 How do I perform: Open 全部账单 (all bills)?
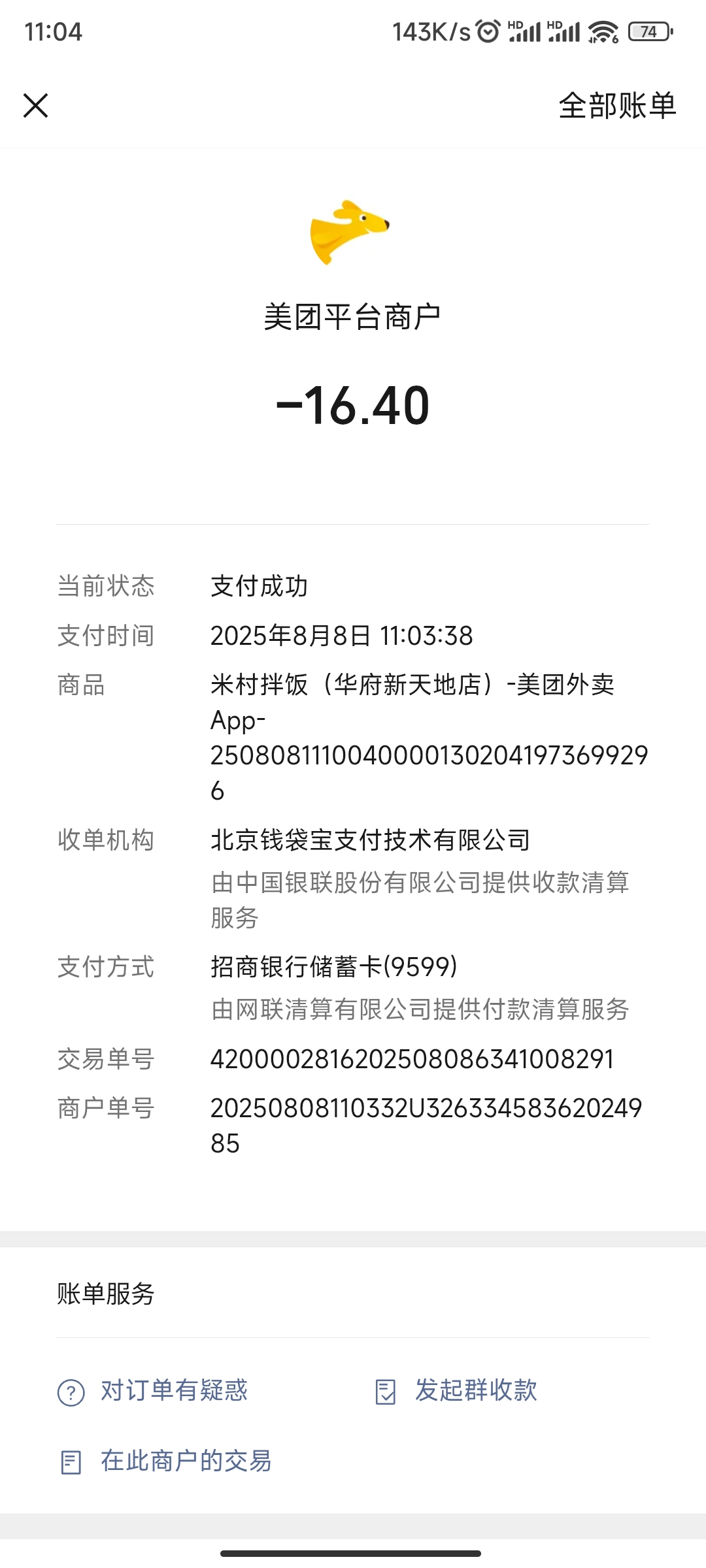(616, 105)
